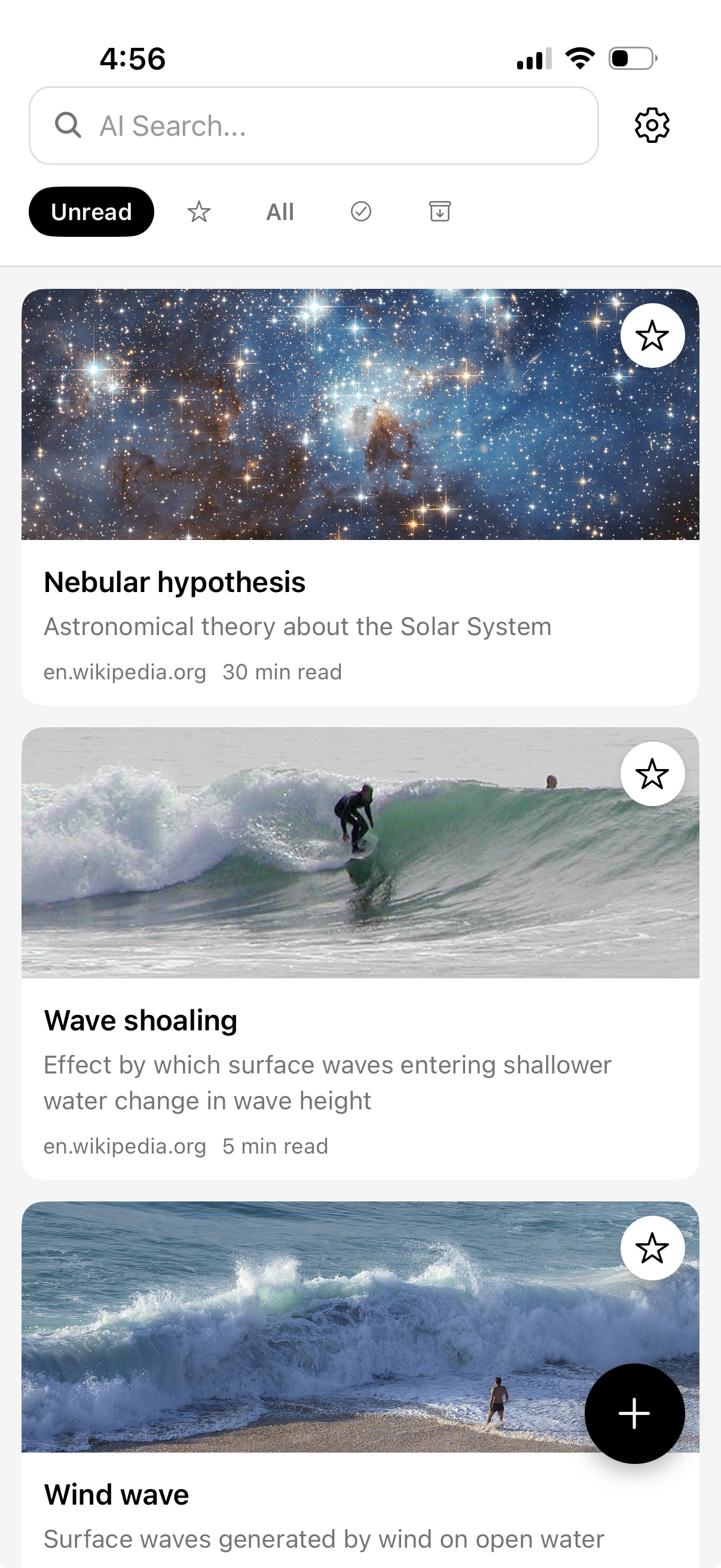Select the star filter icon
721x1568 pixels.
(x=199, y=212)
